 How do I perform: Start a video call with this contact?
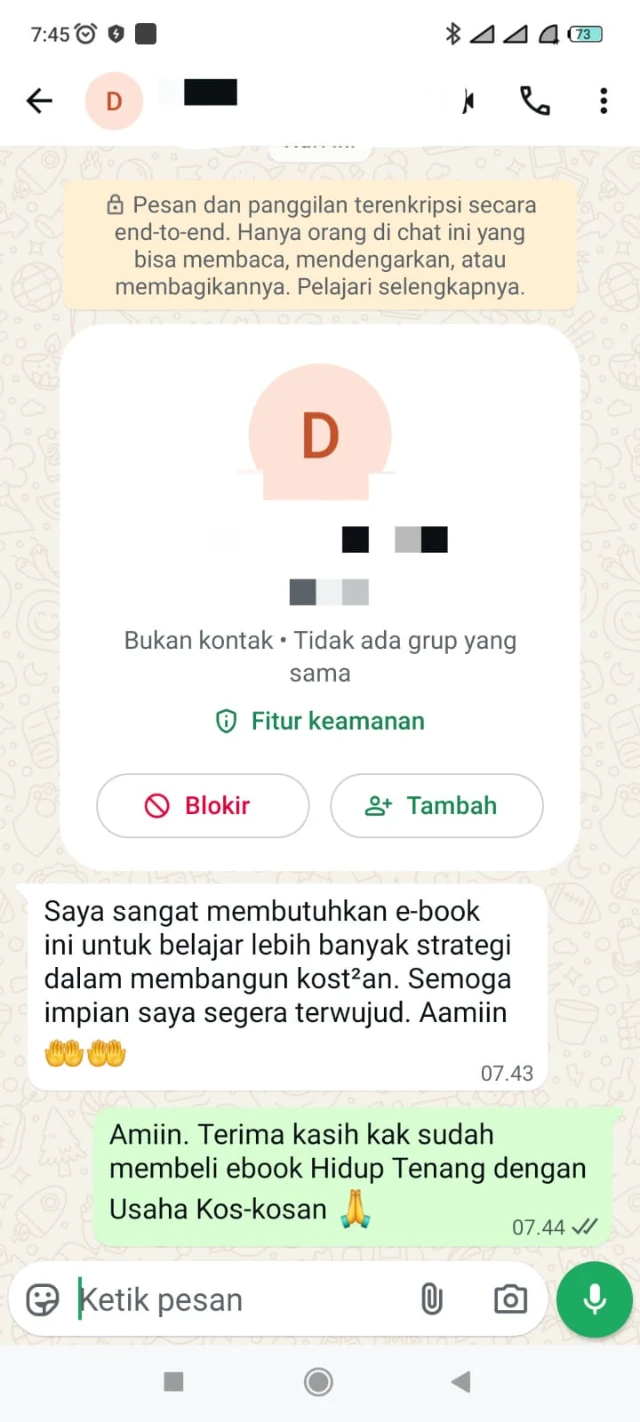click(467, 101)
